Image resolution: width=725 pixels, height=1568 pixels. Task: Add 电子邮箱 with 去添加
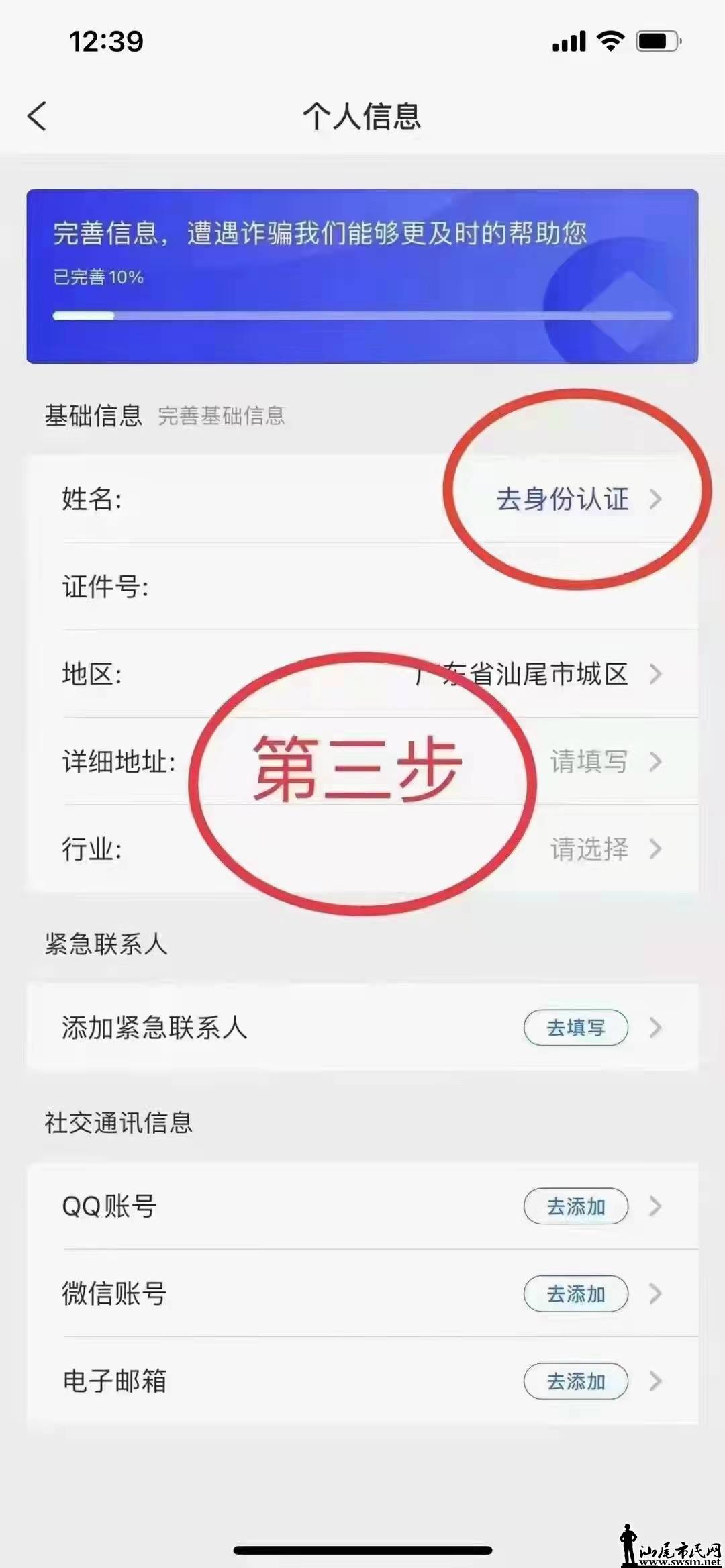coord(576,1381)
